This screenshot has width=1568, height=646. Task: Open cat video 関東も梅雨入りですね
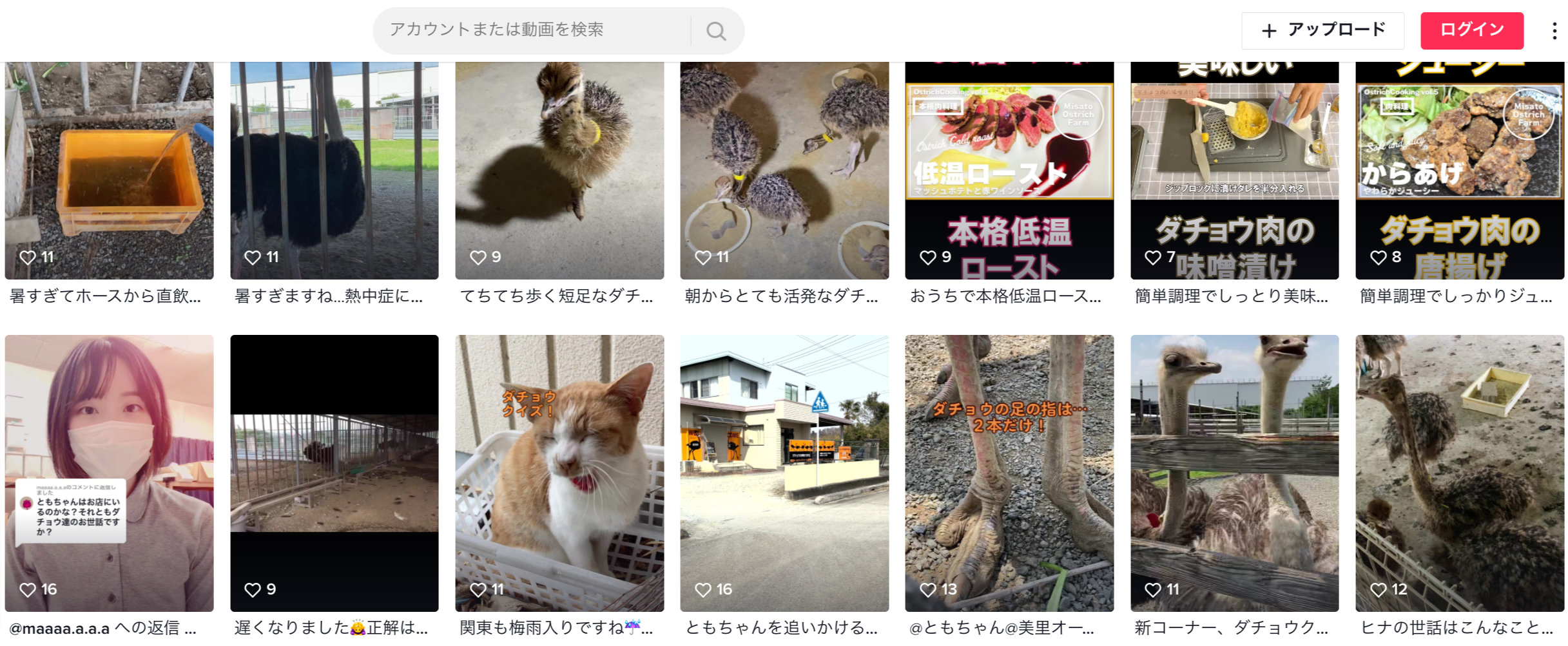coord(559,472)
